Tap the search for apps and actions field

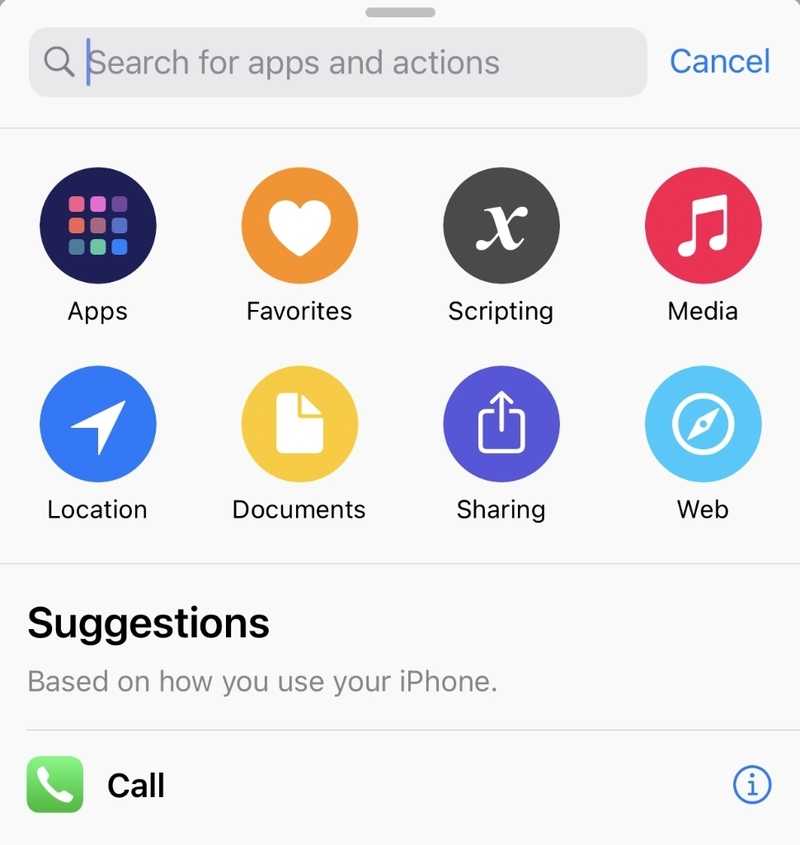pos(337,62)
